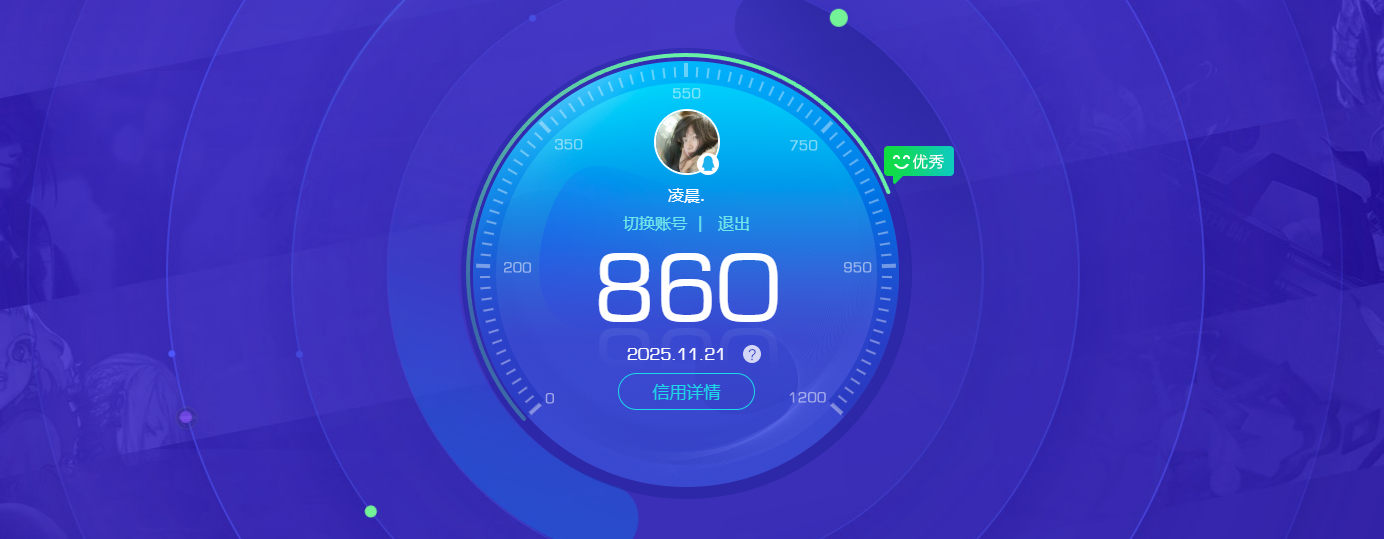Tap 退出 to log out
The height and width of the screenshot is (539, 1384).
pyautogui.click(x=733, y=223)
